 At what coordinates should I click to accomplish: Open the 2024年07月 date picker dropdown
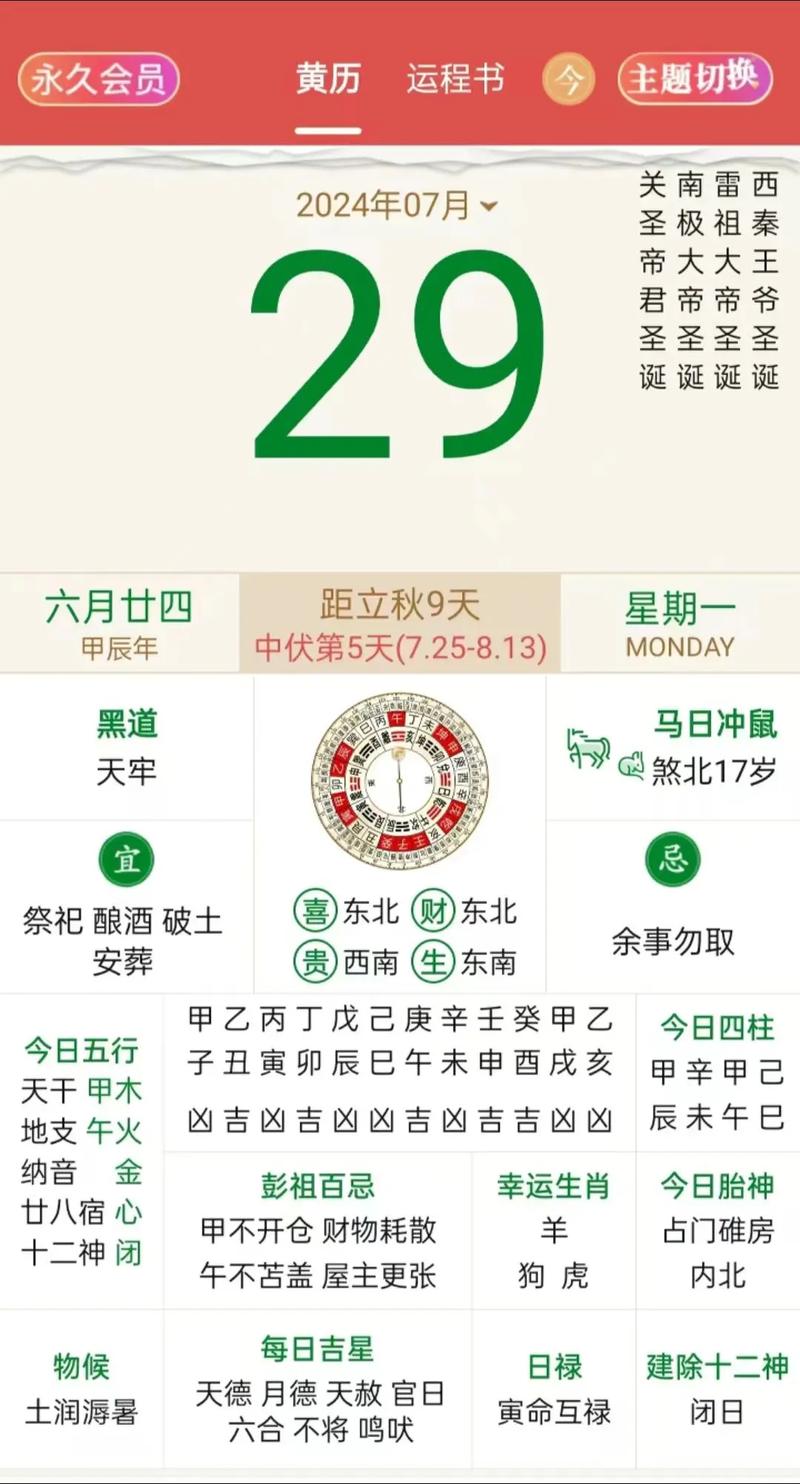point(396,205)
